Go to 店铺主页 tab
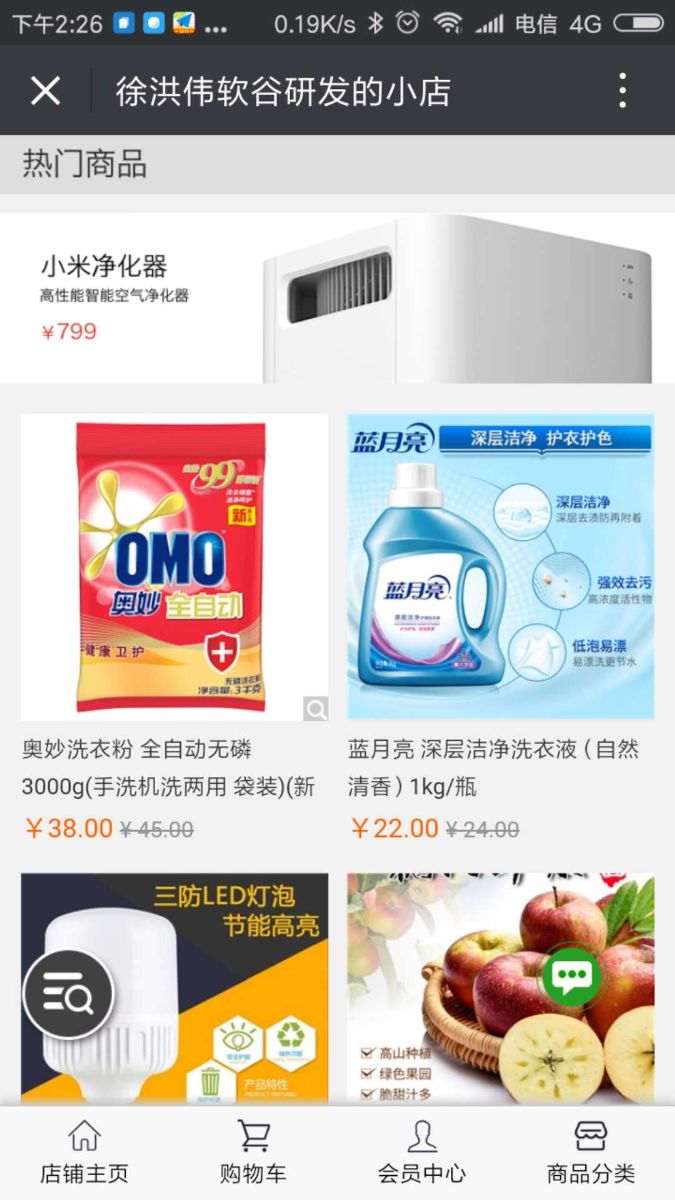The height and width of the screenshot is (1200, 675). (84, 1153)
